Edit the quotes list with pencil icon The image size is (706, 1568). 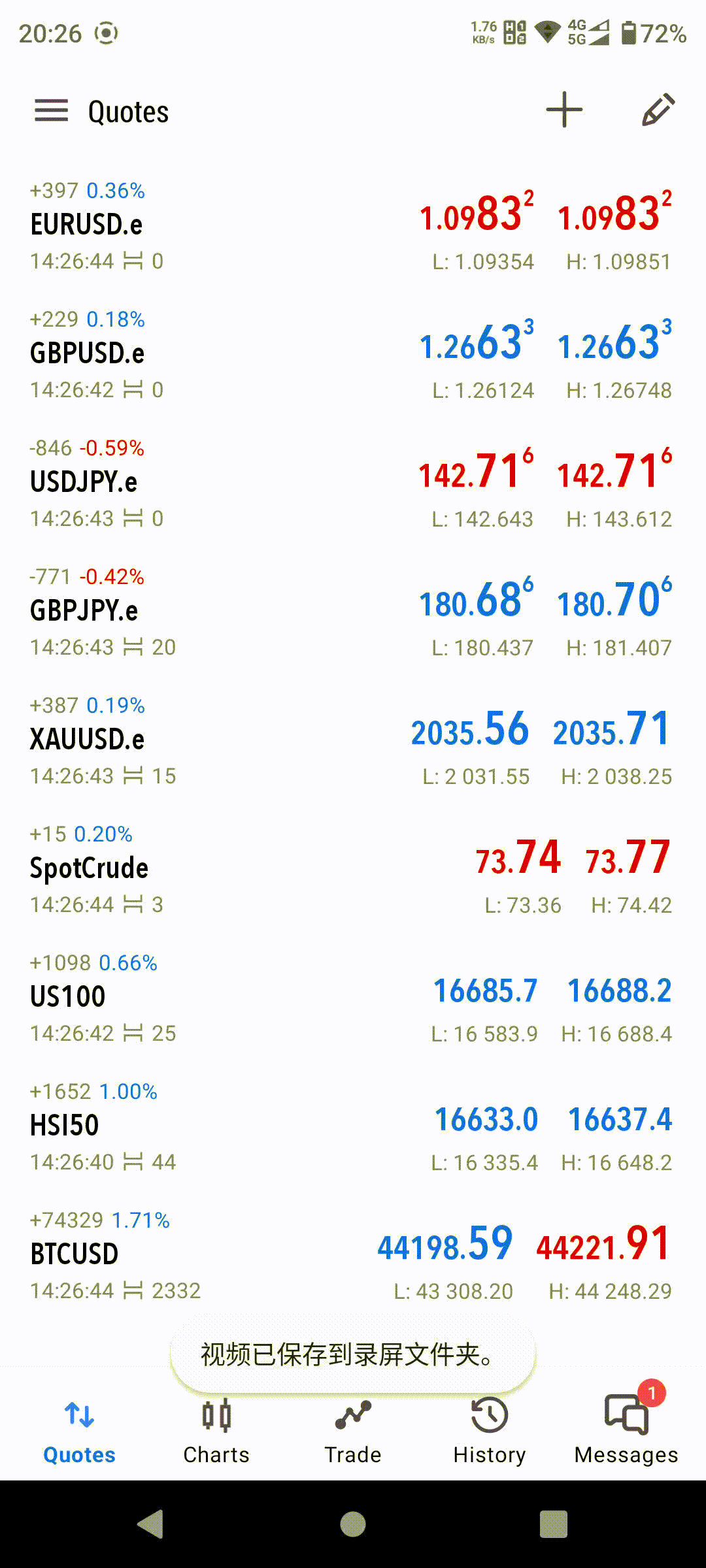point(658,110)
